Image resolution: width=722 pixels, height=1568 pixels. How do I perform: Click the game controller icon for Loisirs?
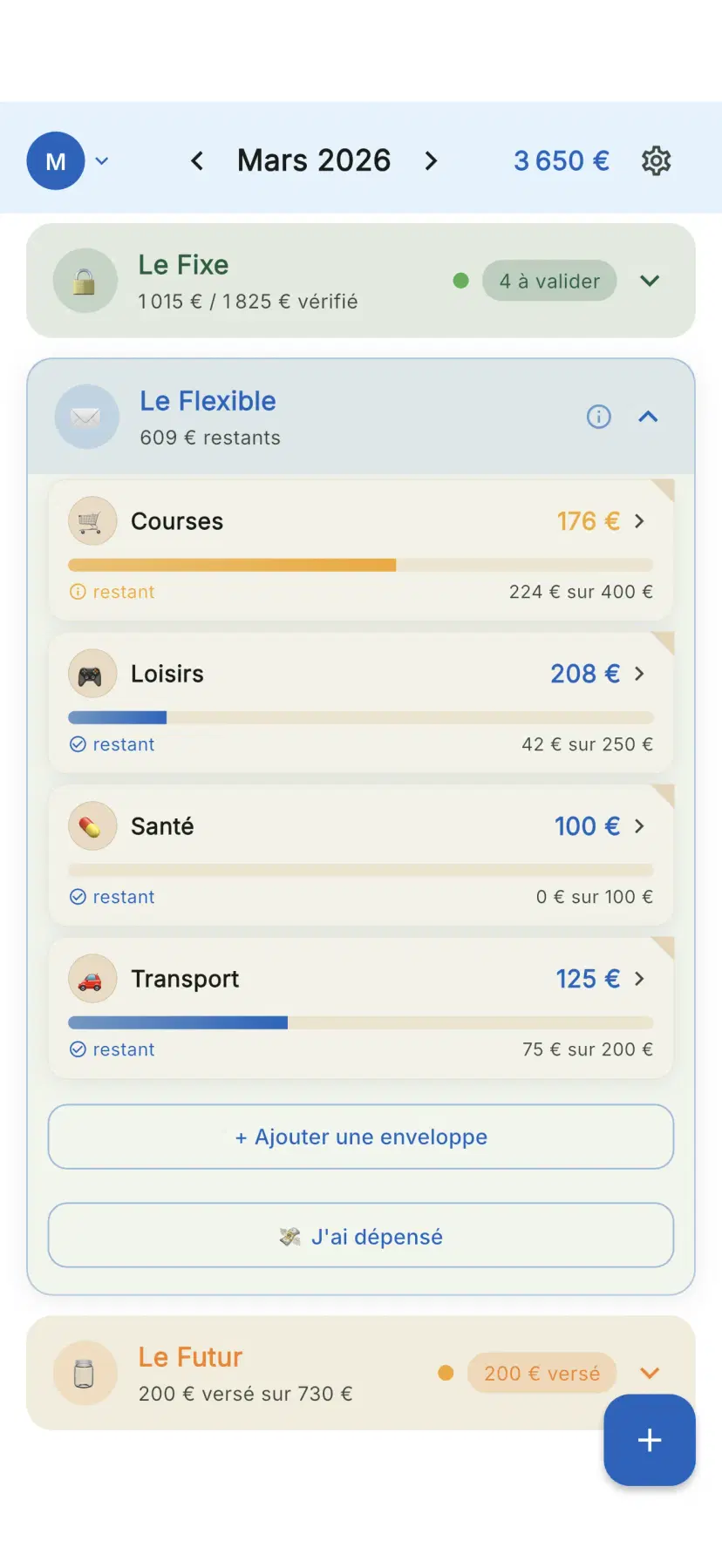(92, 673)
